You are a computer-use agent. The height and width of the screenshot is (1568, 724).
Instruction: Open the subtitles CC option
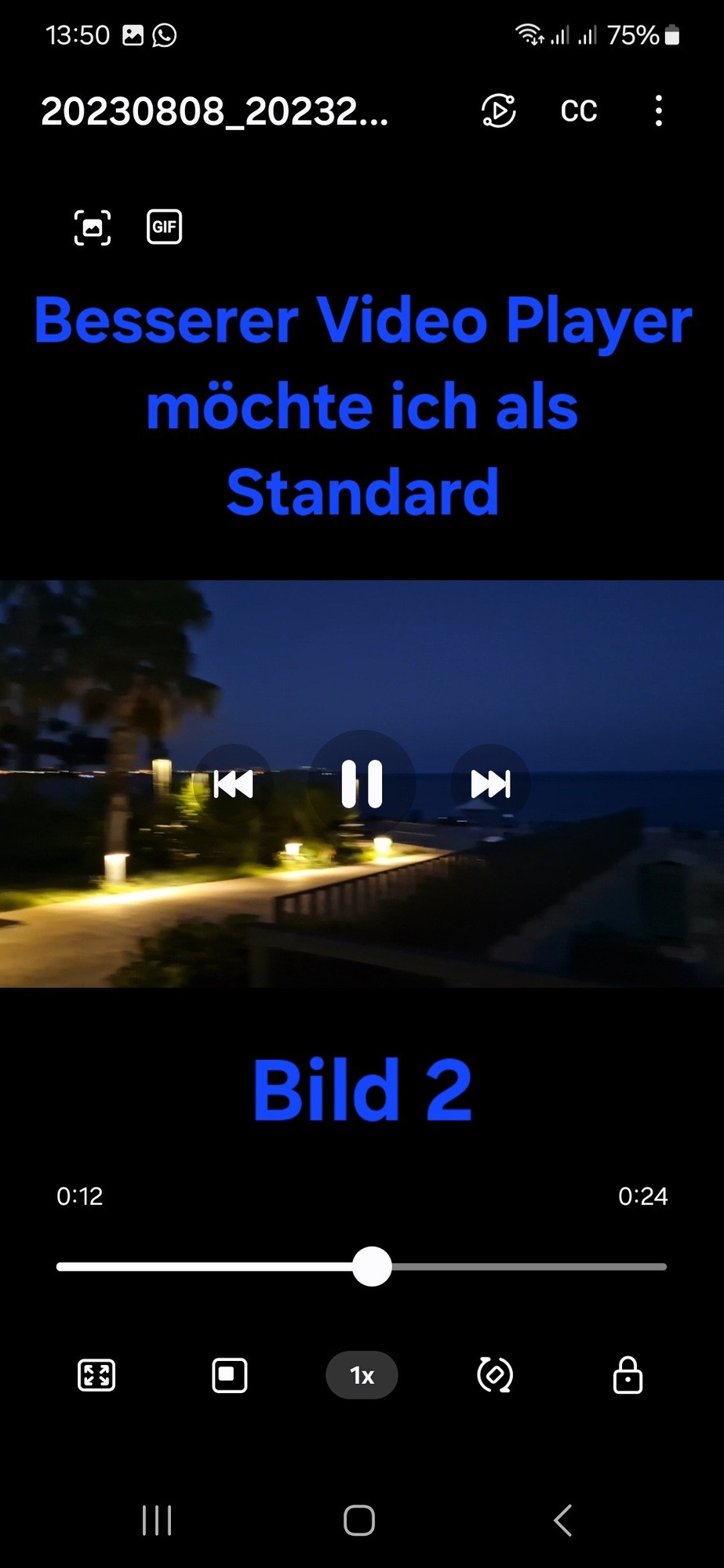click(x=579, y=111)
